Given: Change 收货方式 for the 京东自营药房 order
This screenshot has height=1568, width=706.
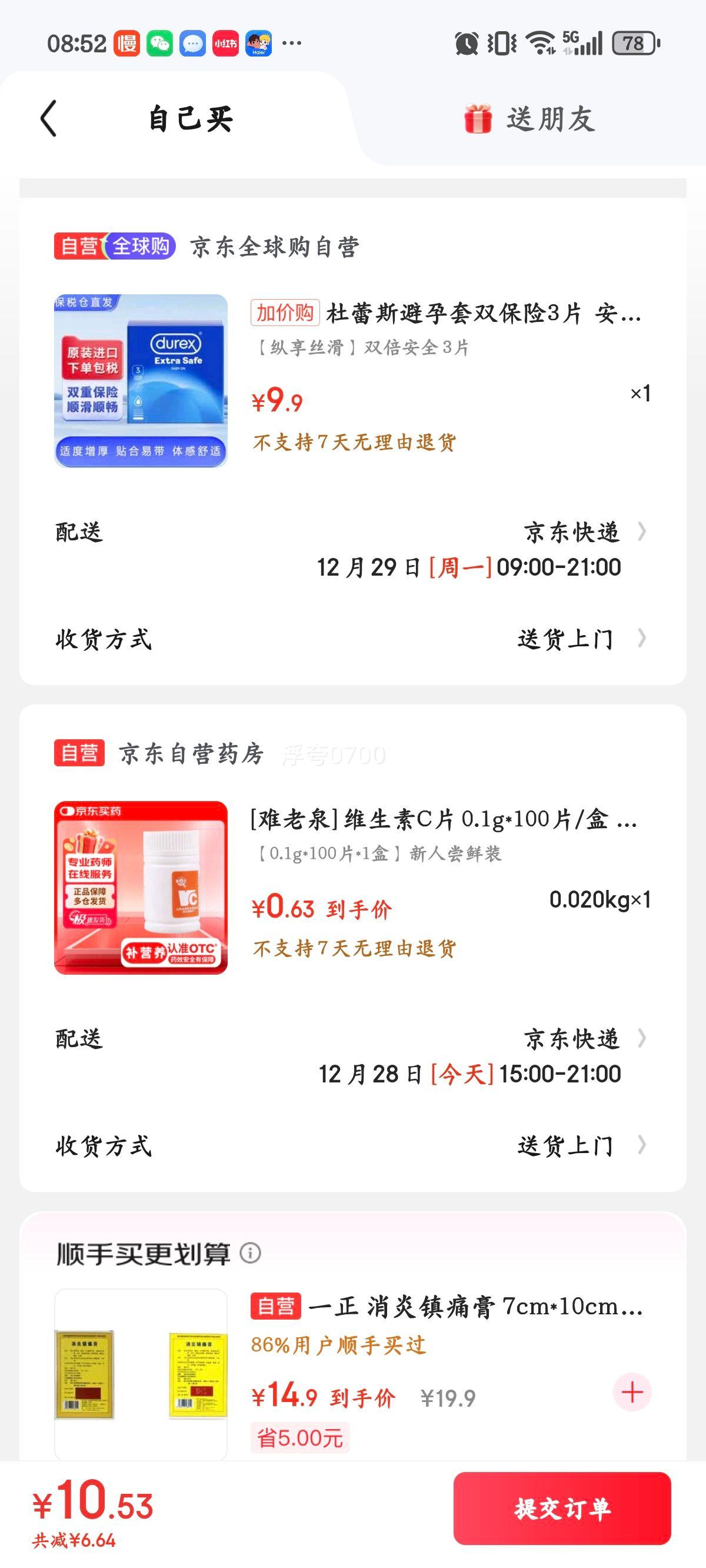Looking at the screenshot, I should tap(580, 1145).
